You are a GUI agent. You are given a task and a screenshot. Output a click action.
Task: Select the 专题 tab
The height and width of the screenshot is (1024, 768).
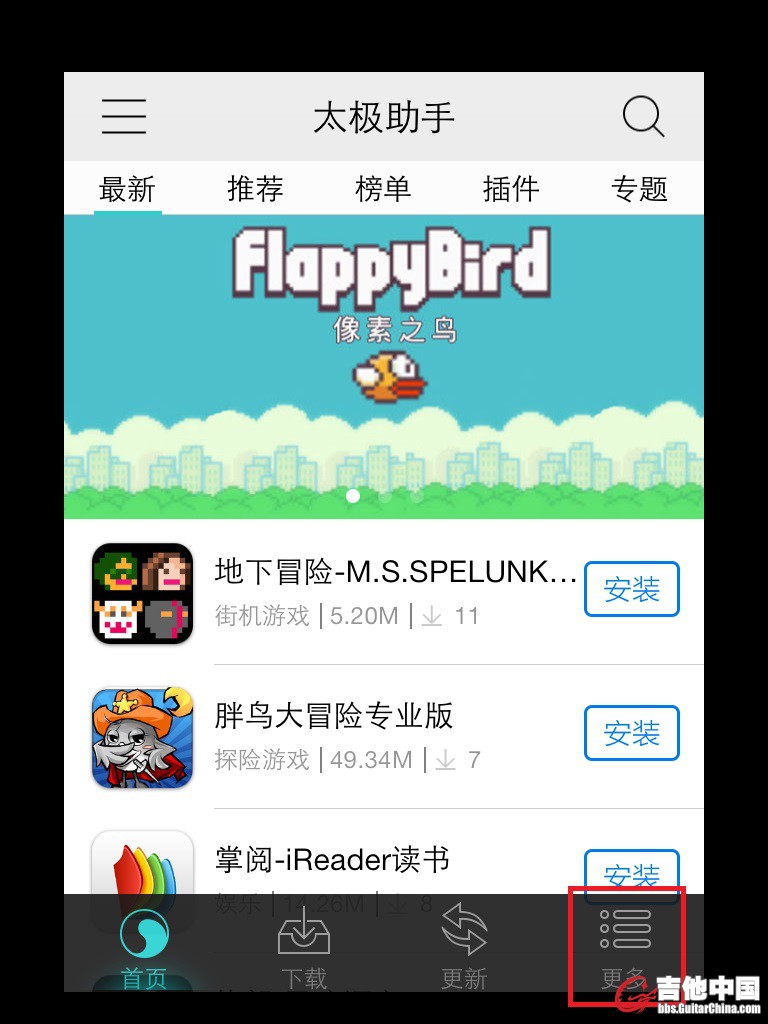[639, 188]
